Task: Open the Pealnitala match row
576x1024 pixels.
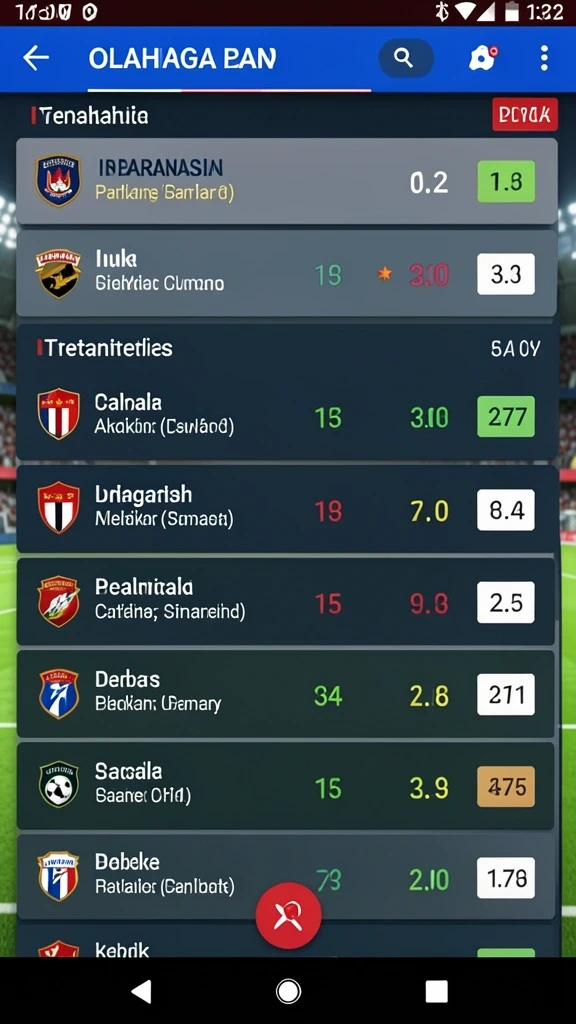Action: pos(287,603)
